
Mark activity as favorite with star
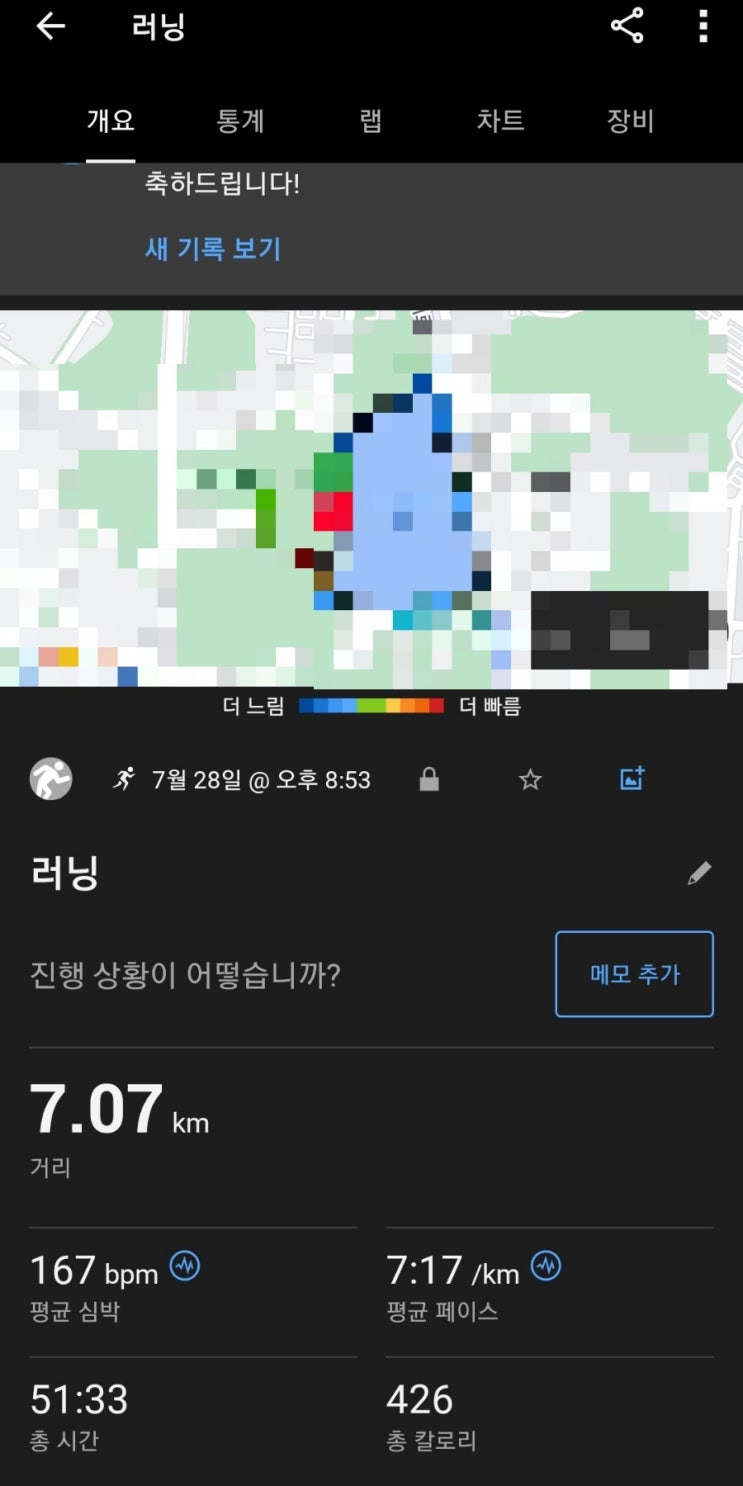pyautogui.click(x=530, y=780)
